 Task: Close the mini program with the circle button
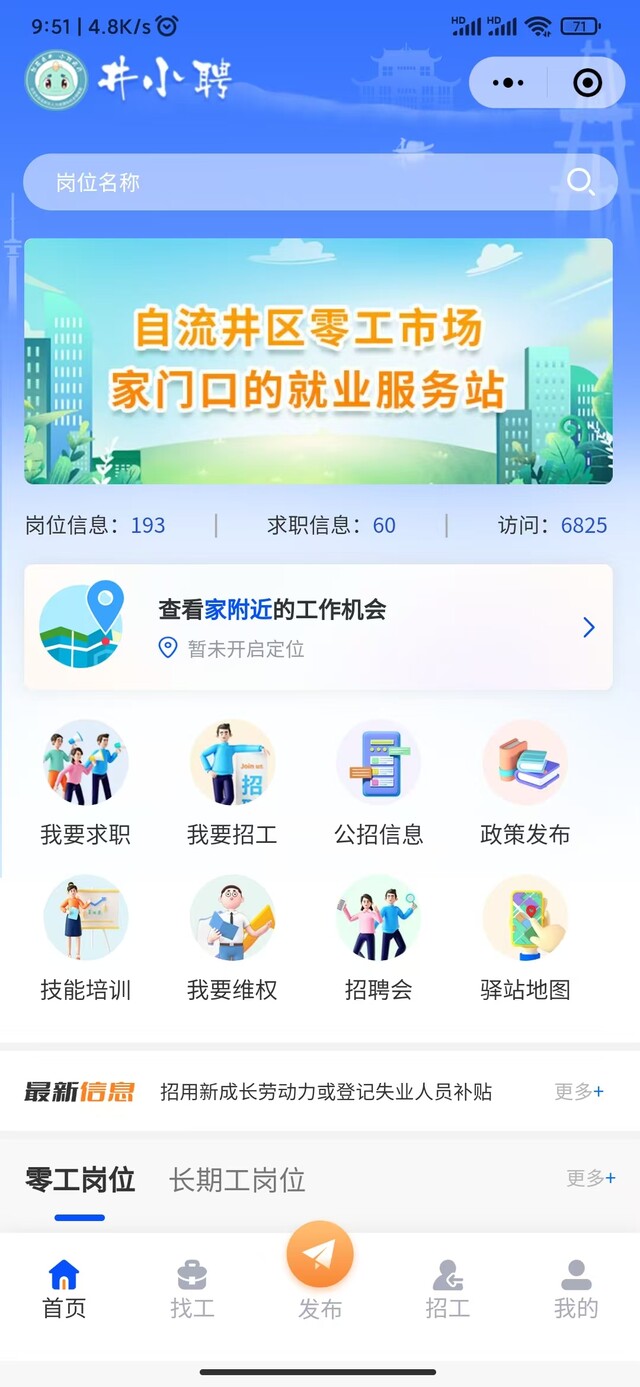point(587,82)
